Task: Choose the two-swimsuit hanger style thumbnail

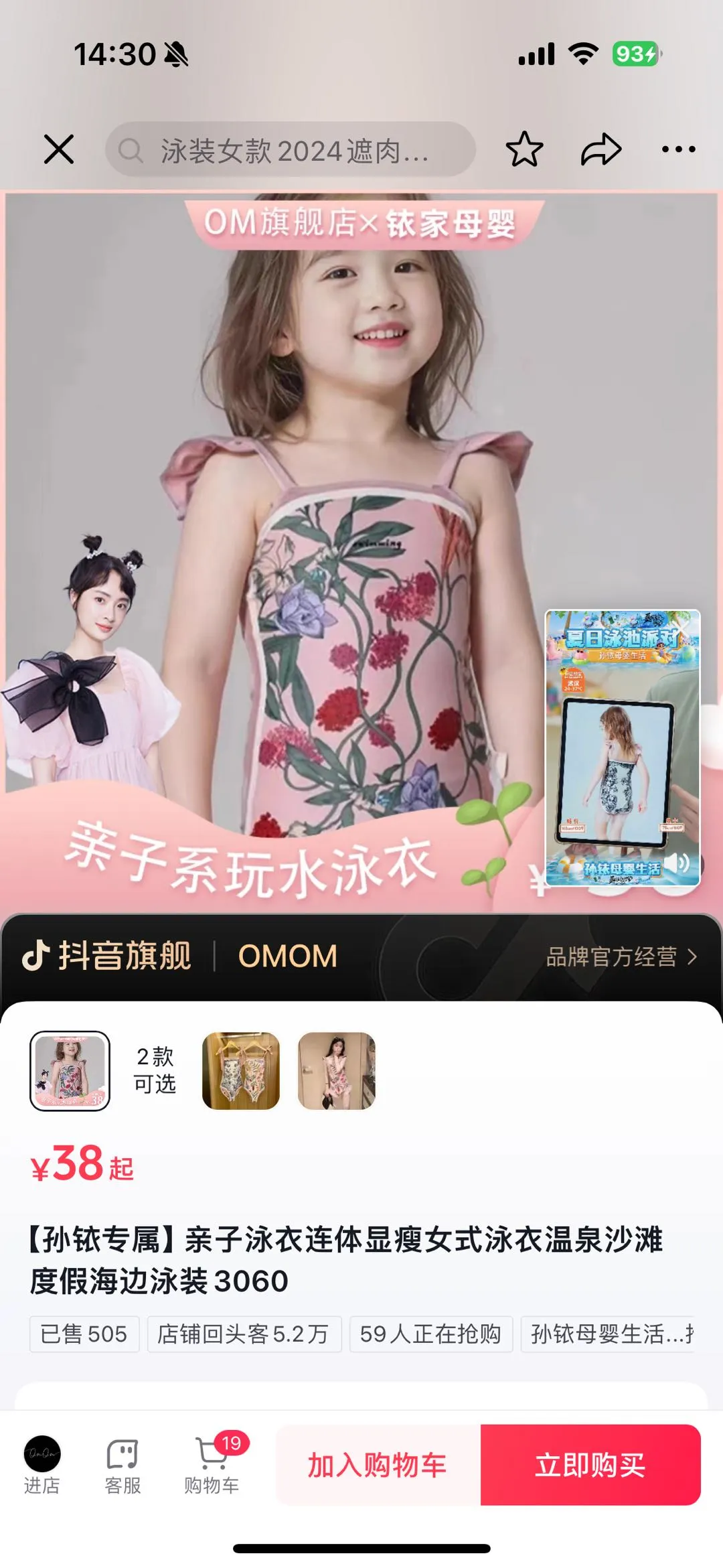Action: tap(241, 1070)
